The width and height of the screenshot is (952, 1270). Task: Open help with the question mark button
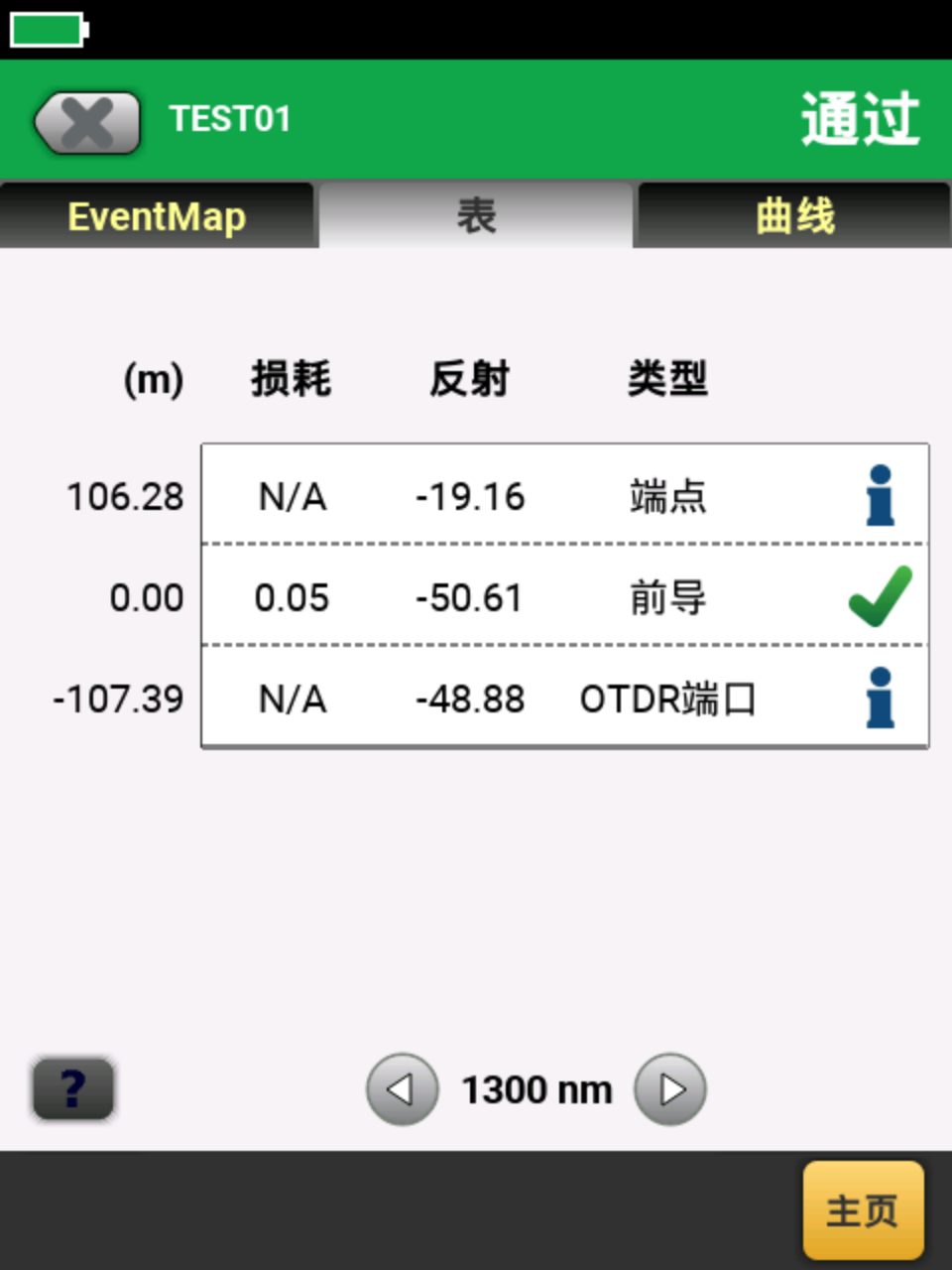[x=73, y=1088]
